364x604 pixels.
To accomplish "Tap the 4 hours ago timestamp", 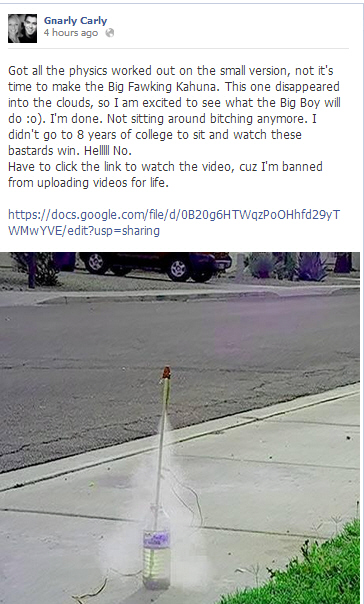I will pyautogui.click(x=71, y=33).
